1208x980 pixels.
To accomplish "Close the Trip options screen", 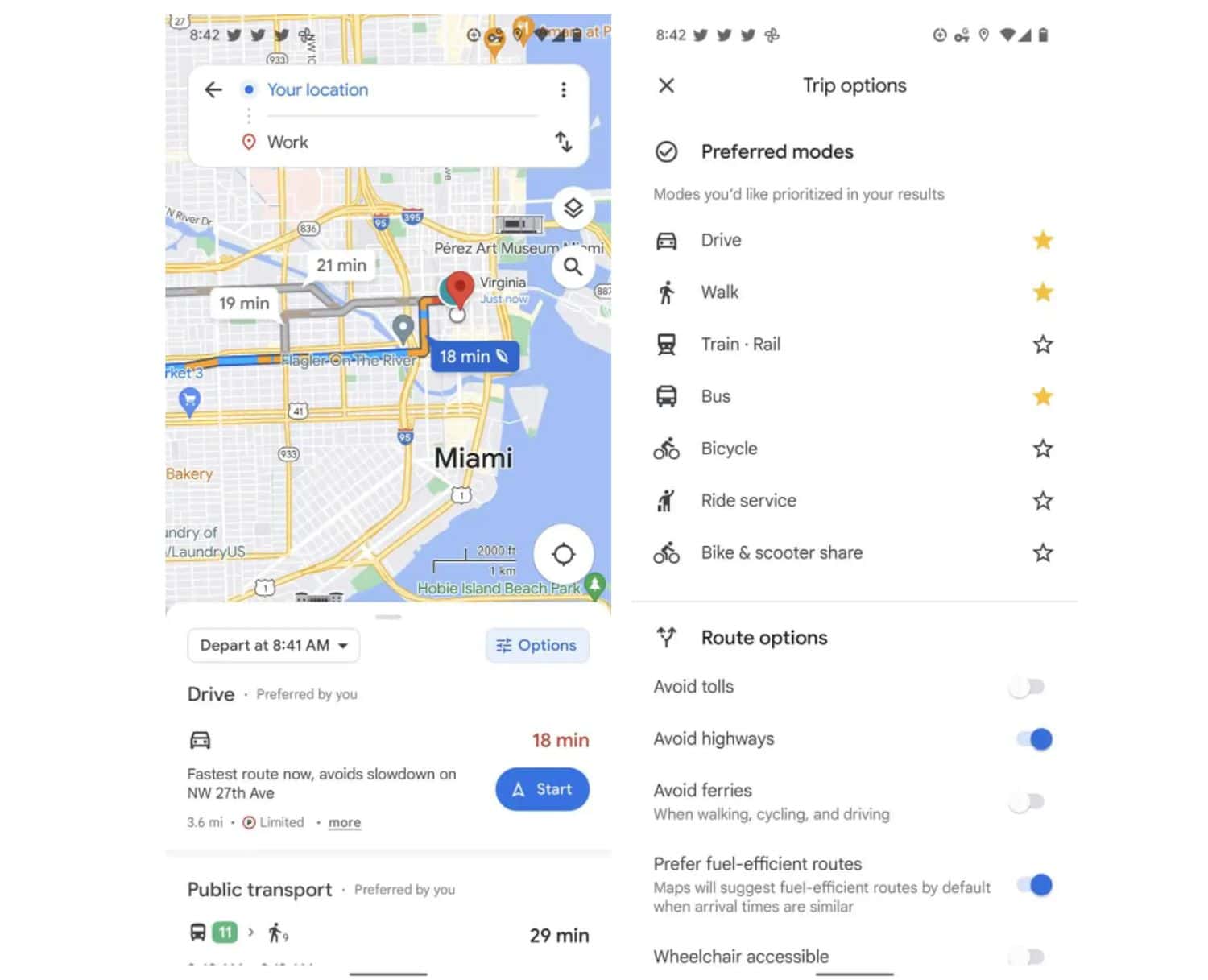I will tap(666, 86).
